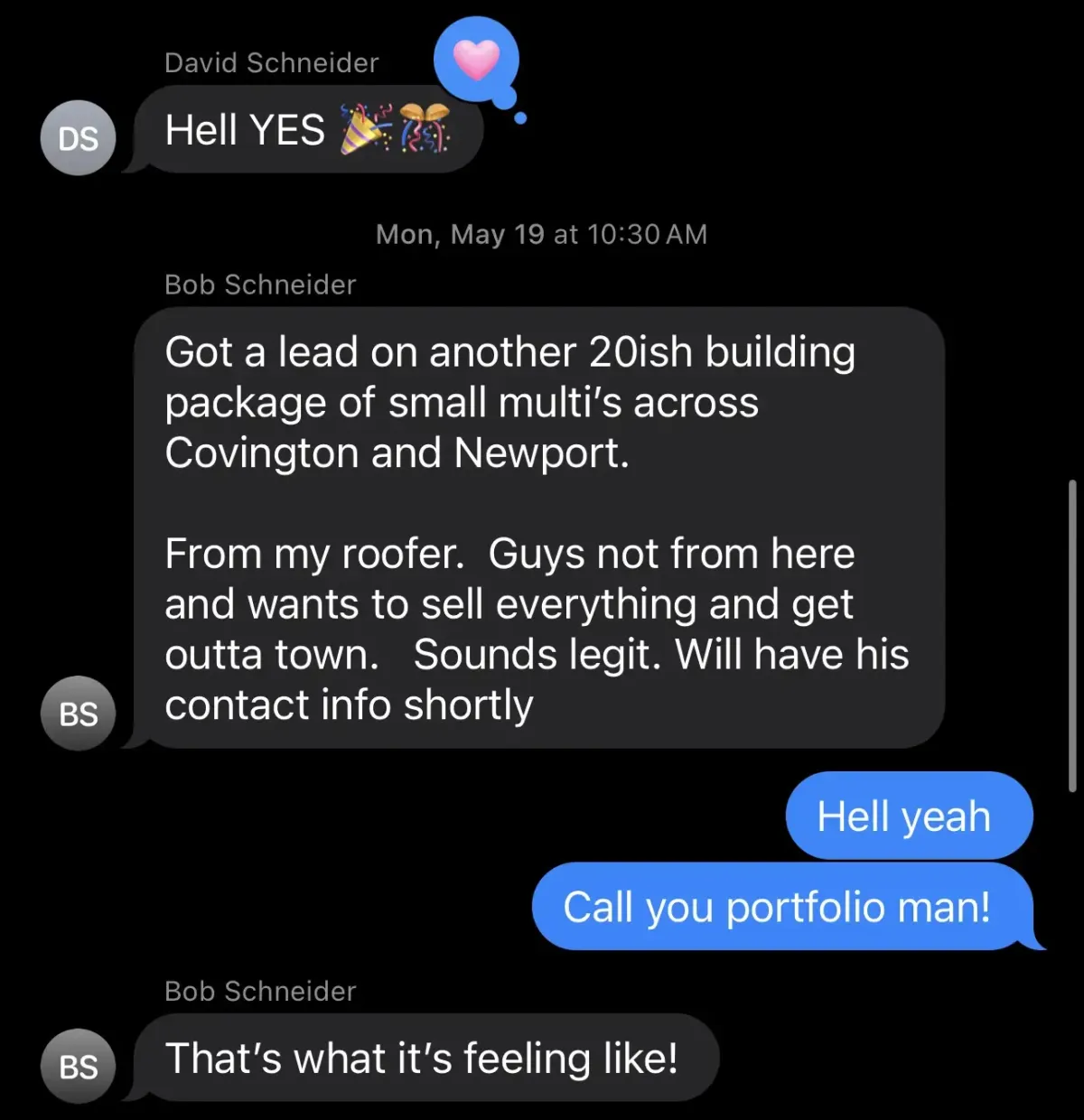Image resolution: width=1084 pixels, height=1120 pixels.
Task: View heart reaction on Hell YES message
Action: (476, 60)
